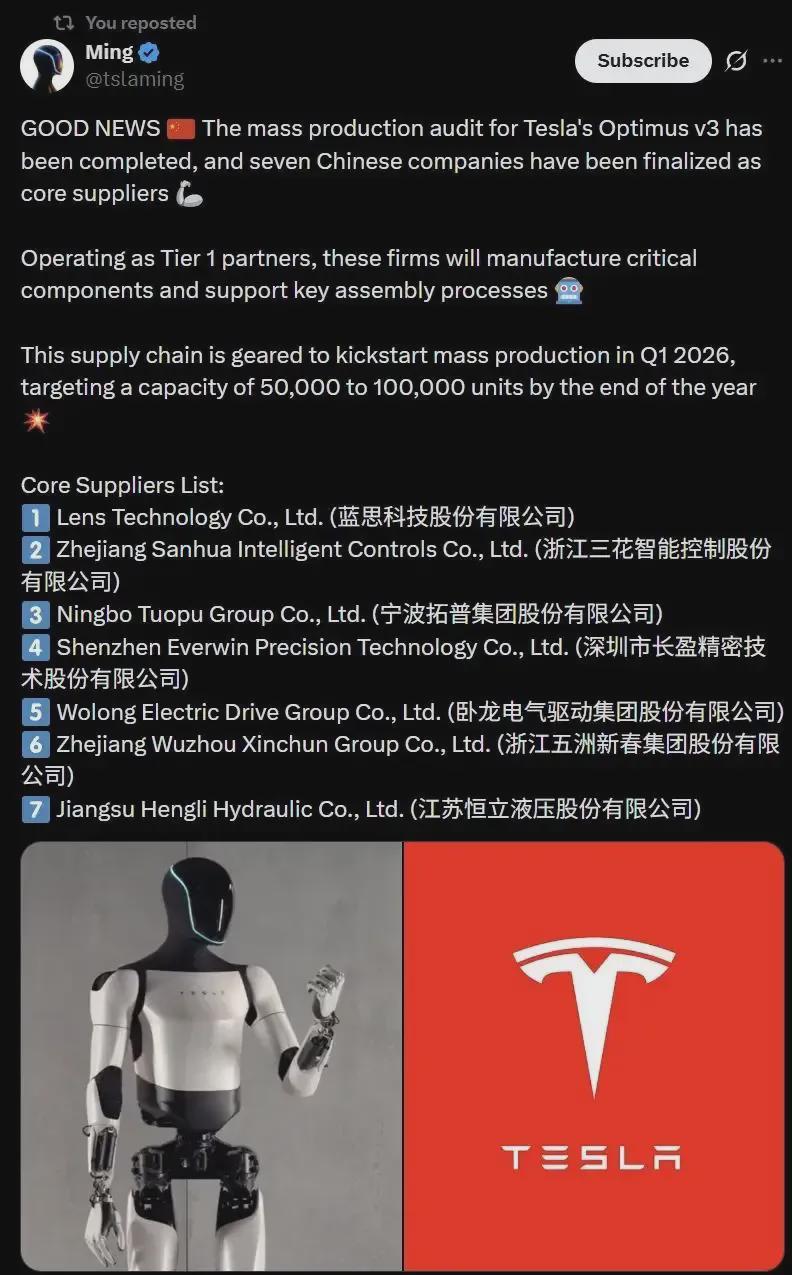Click the display name Ming
This screenshot has height=1275, width=792.
pyautogui.click(x=111, y=51)
